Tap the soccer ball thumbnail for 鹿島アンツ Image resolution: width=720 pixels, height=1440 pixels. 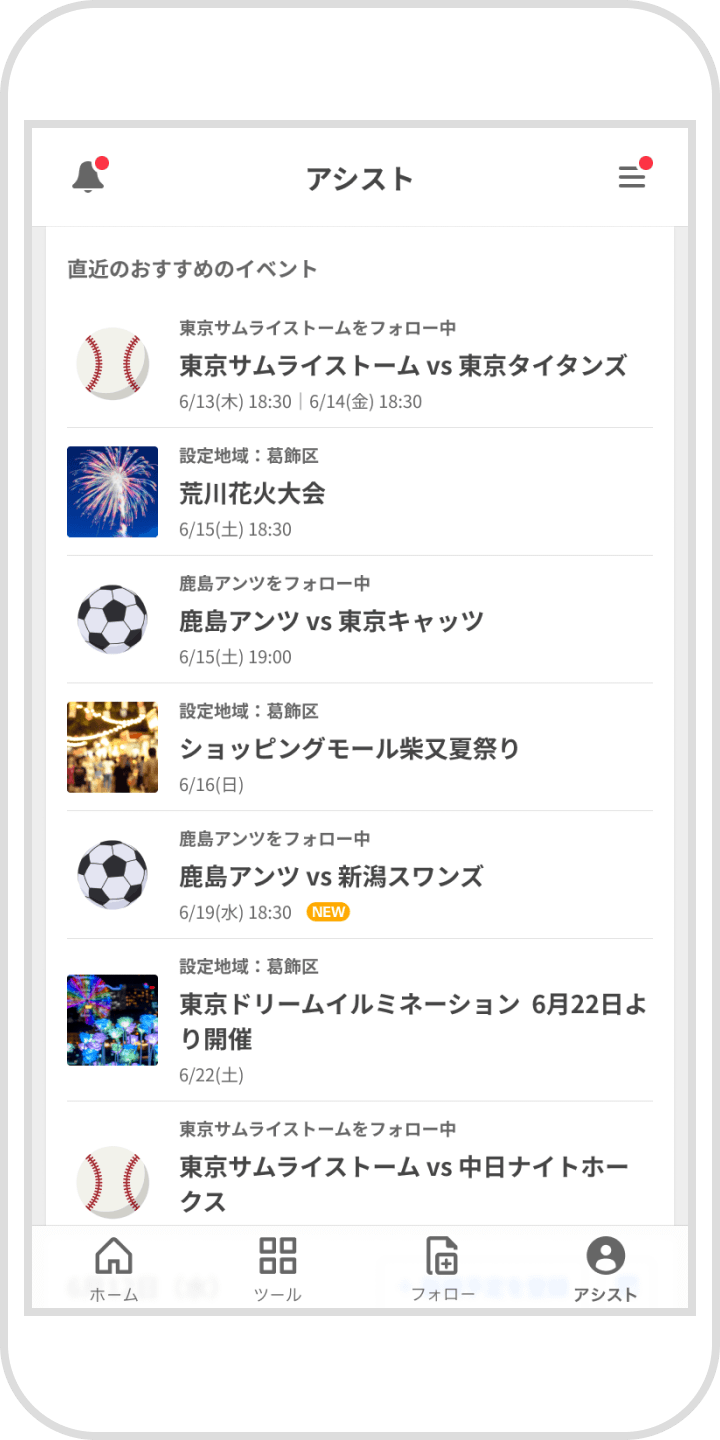(112, 619)
